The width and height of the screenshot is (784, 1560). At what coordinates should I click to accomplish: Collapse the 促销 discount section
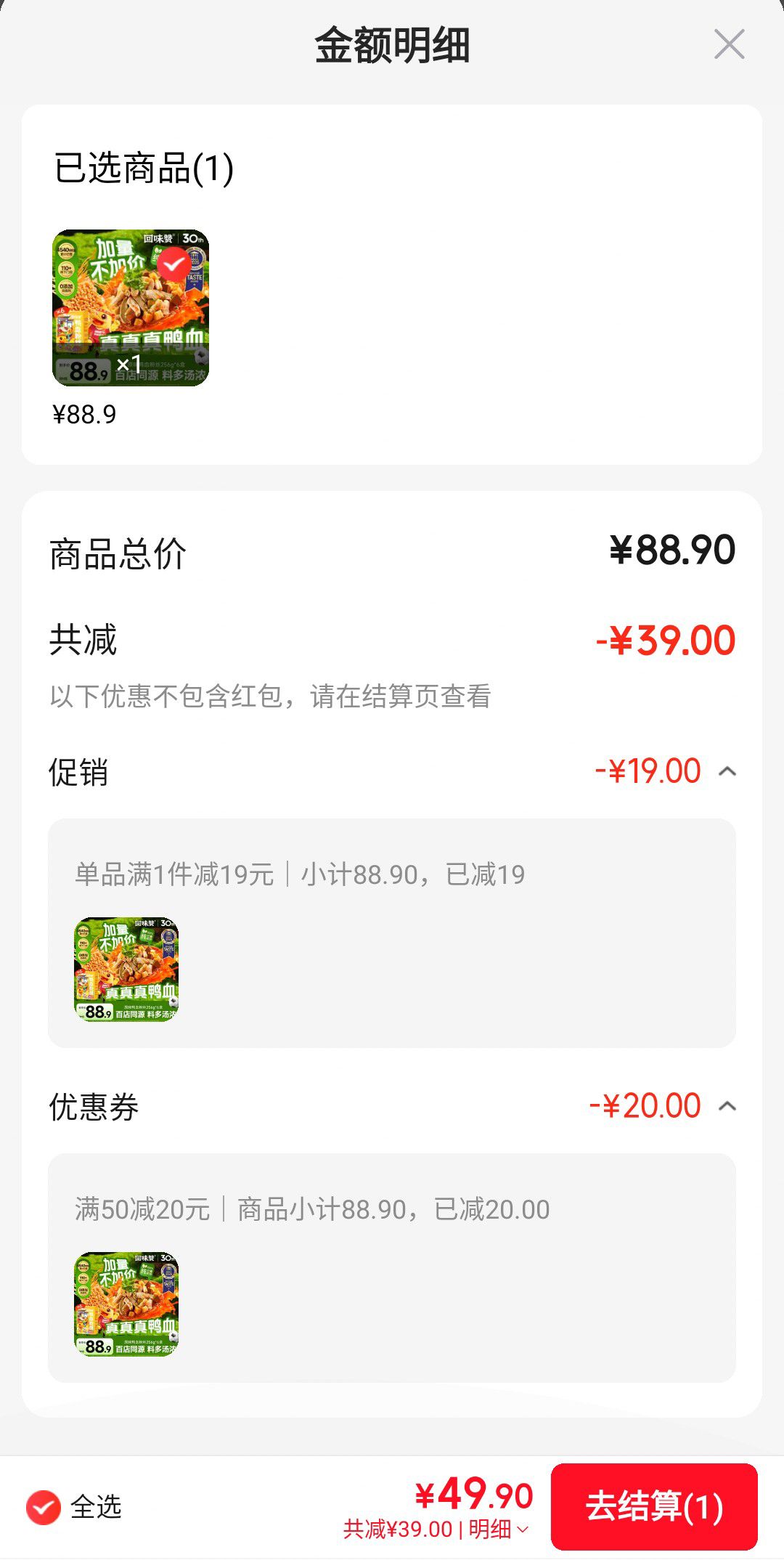pos(727,771)
